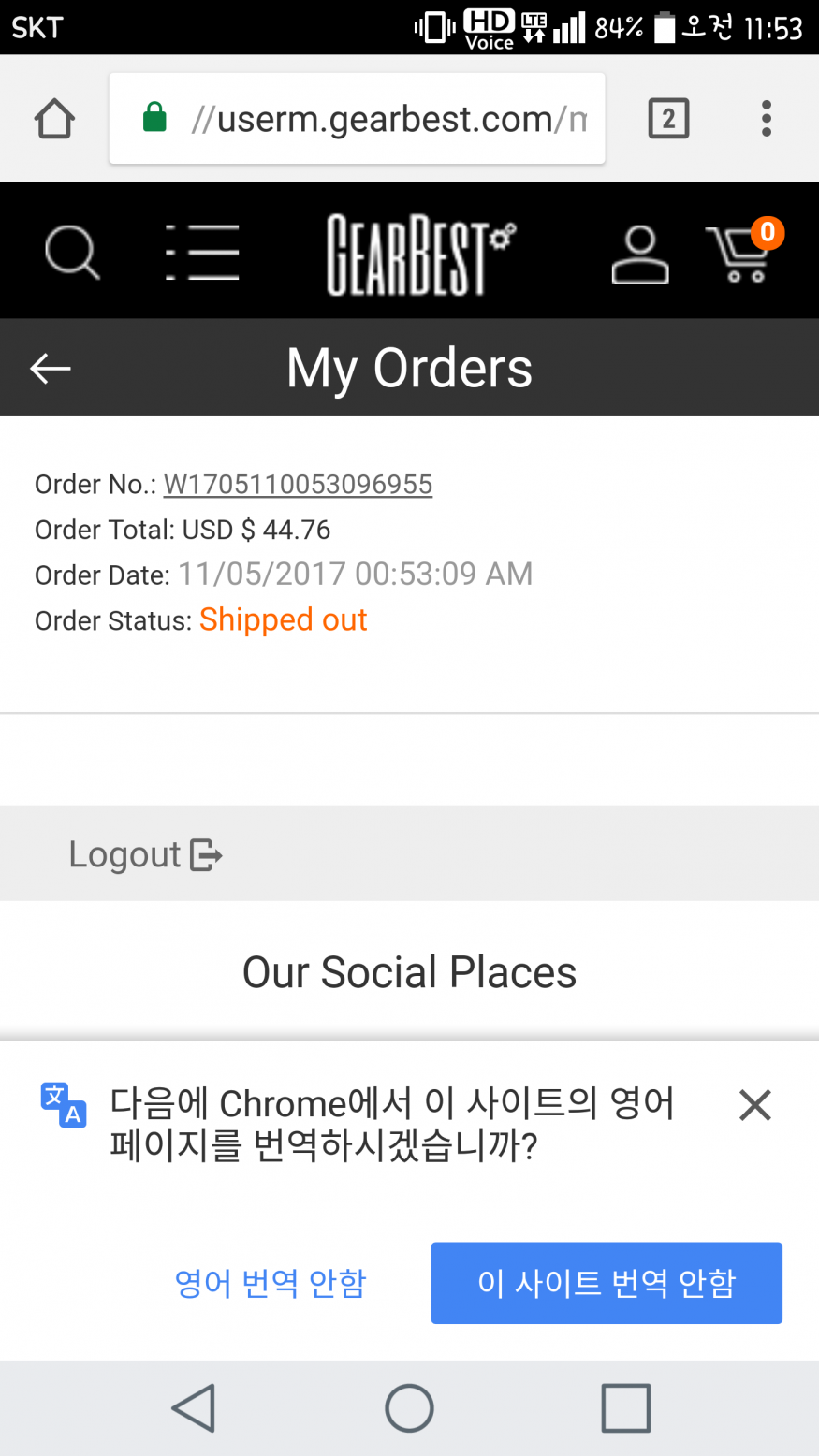This screenshot has width=819, height=1456.
Task: Open the system recent apps view
Action: click(x=625, y=1407)
